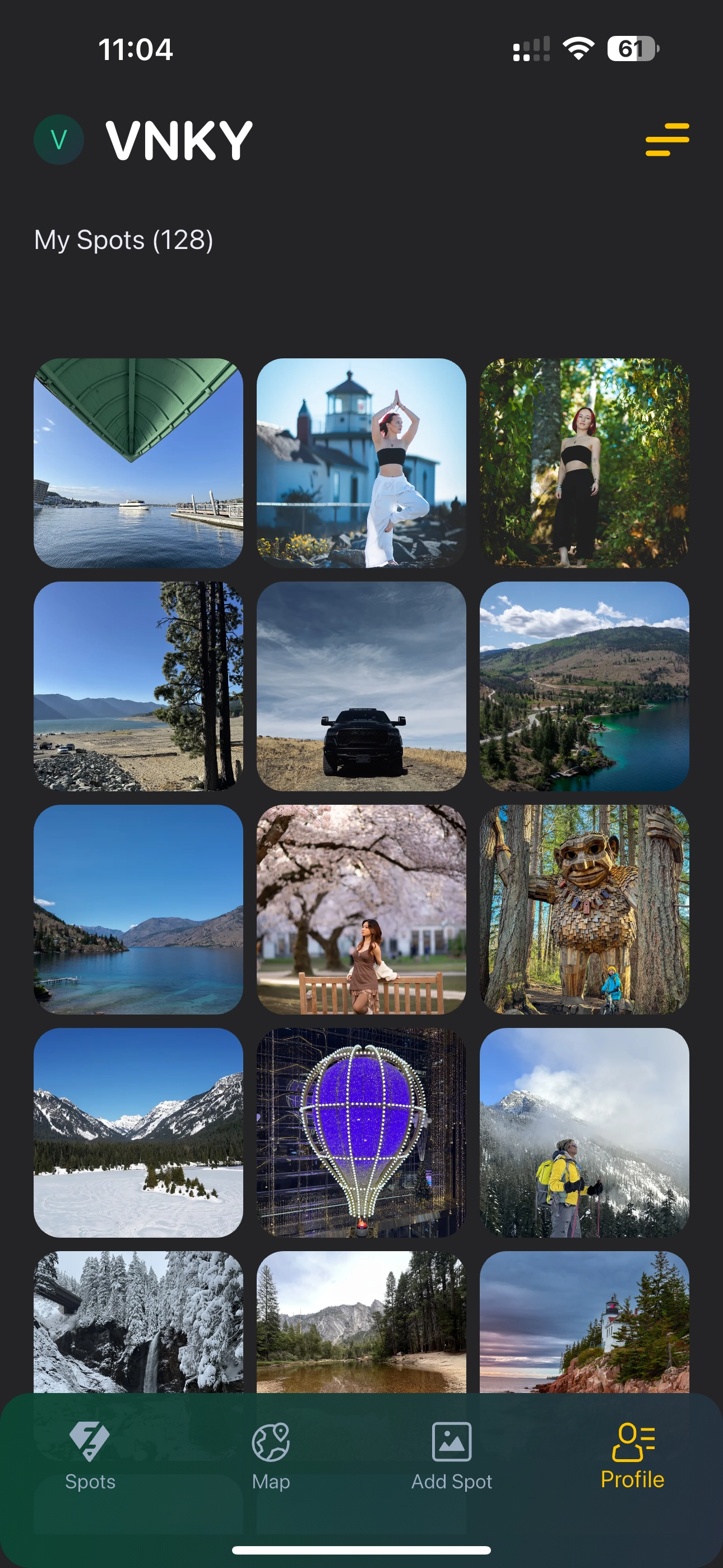Open the green pavilion roof harbor spot
723x1568 pixels.
138,463
